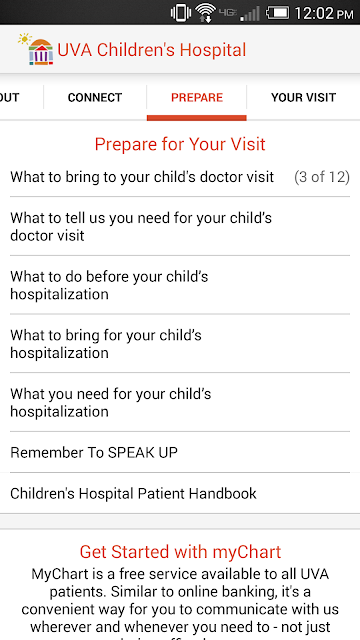Open What to tell us you need

(180, 227)
